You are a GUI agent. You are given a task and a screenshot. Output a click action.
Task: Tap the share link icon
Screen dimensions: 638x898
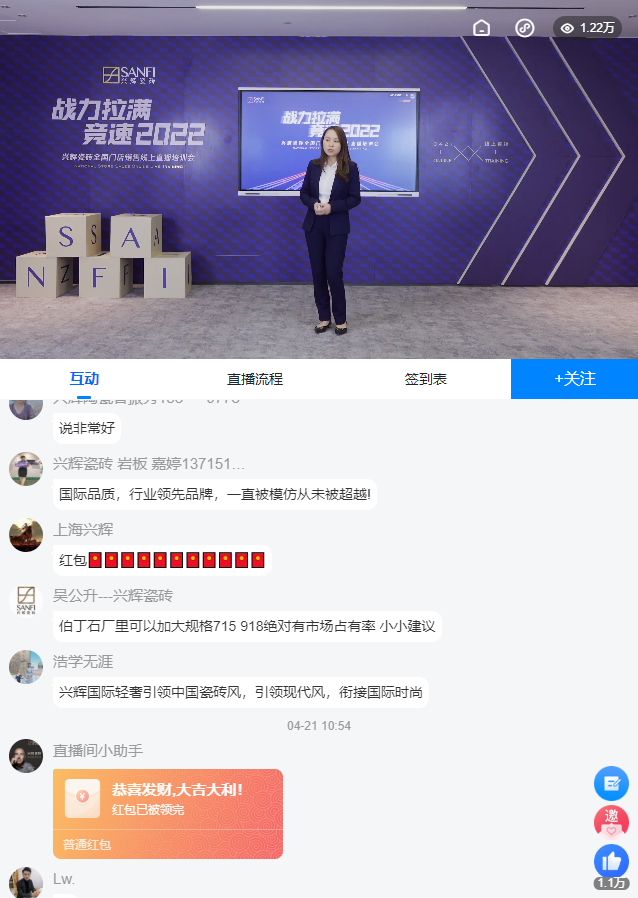525,28
